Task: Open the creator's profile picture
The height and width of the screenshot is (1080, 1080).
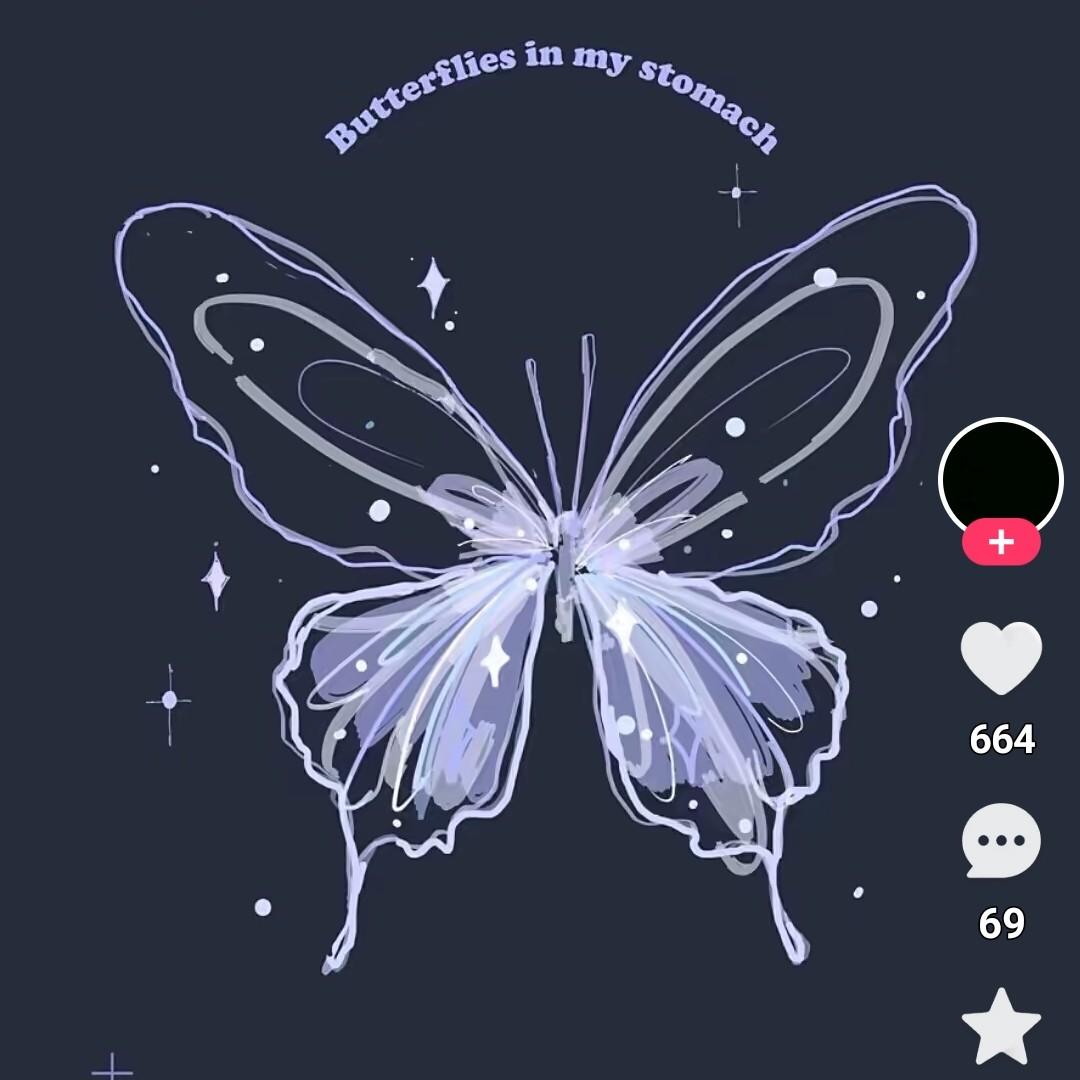Action: click(1000, 478)
